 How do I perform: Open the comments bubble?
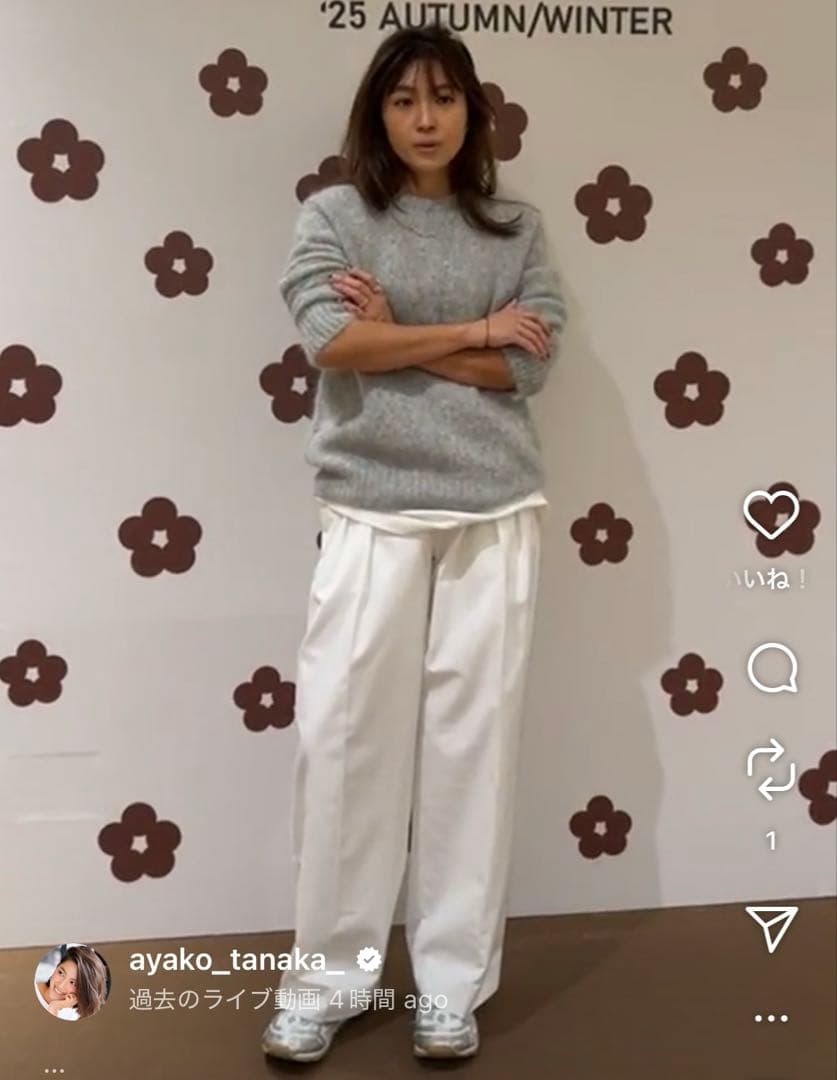tap(772, 668)
